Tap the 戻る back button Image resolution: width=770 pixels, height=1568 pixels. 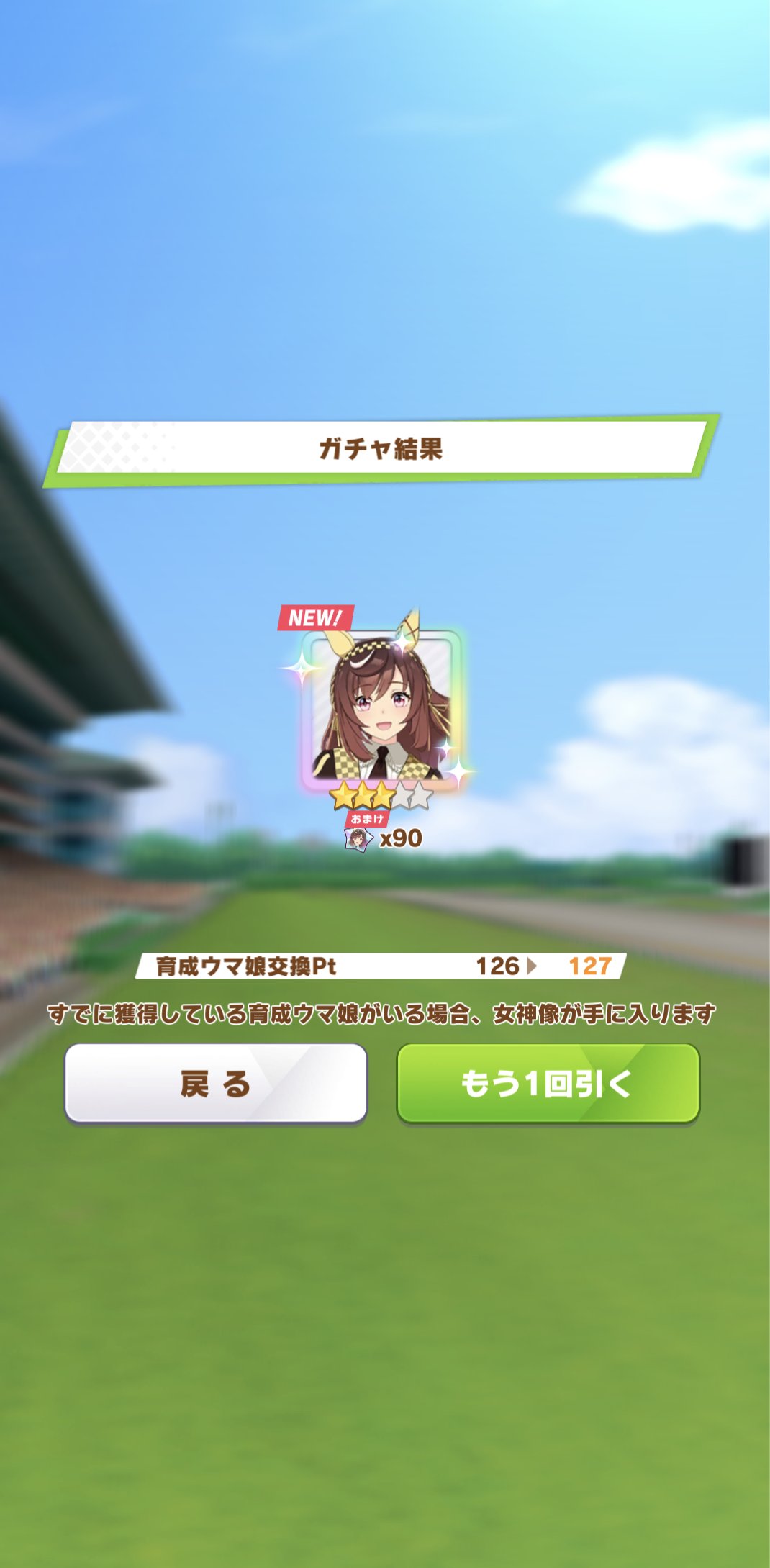216,1083
